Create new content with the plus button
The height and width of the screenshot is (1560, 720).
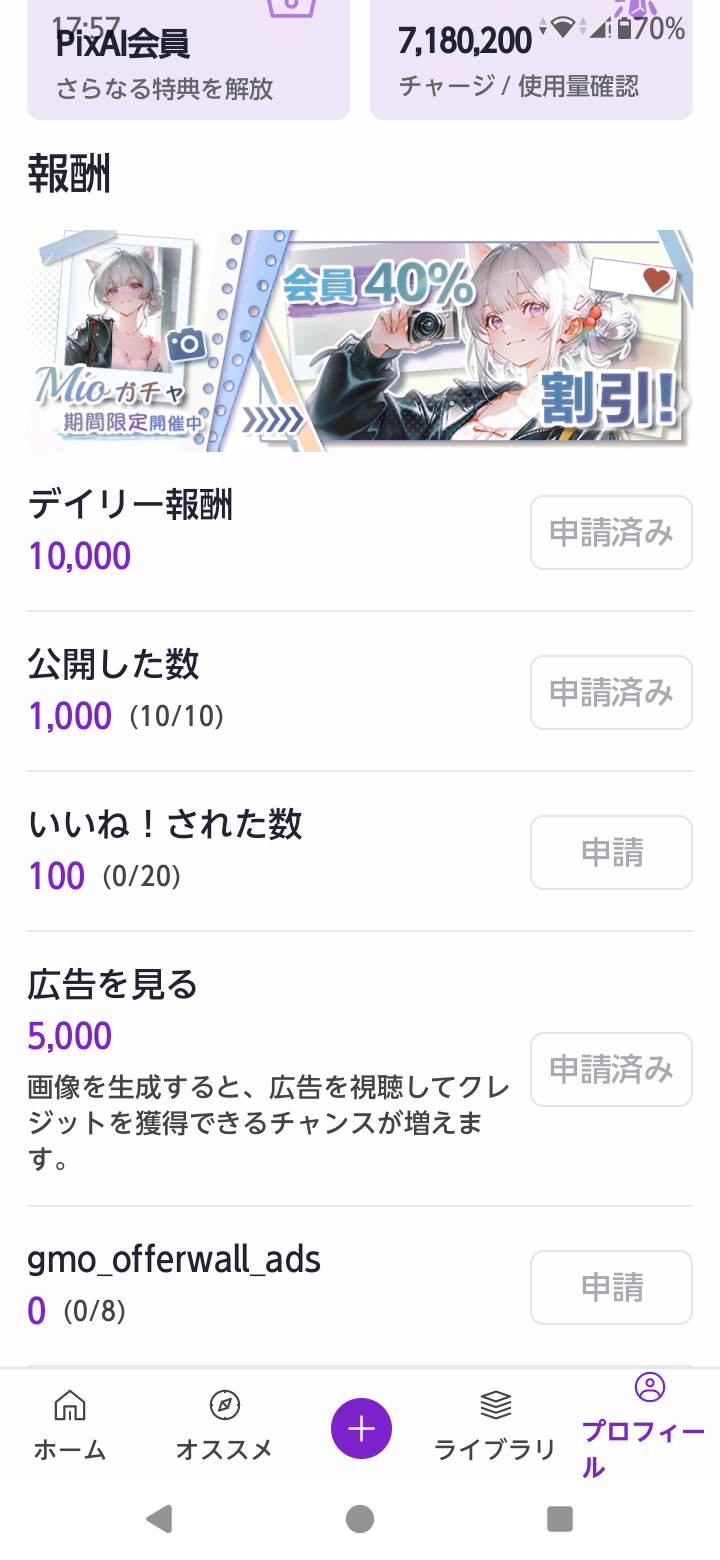[361, 1429]
